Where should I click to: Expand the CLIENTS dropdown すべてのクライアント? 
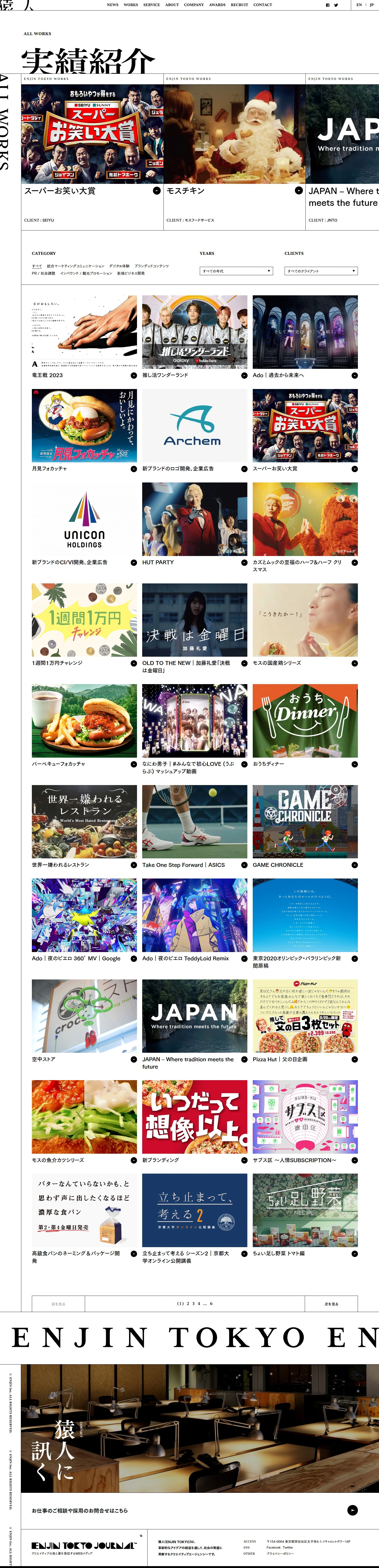point(321,271)
